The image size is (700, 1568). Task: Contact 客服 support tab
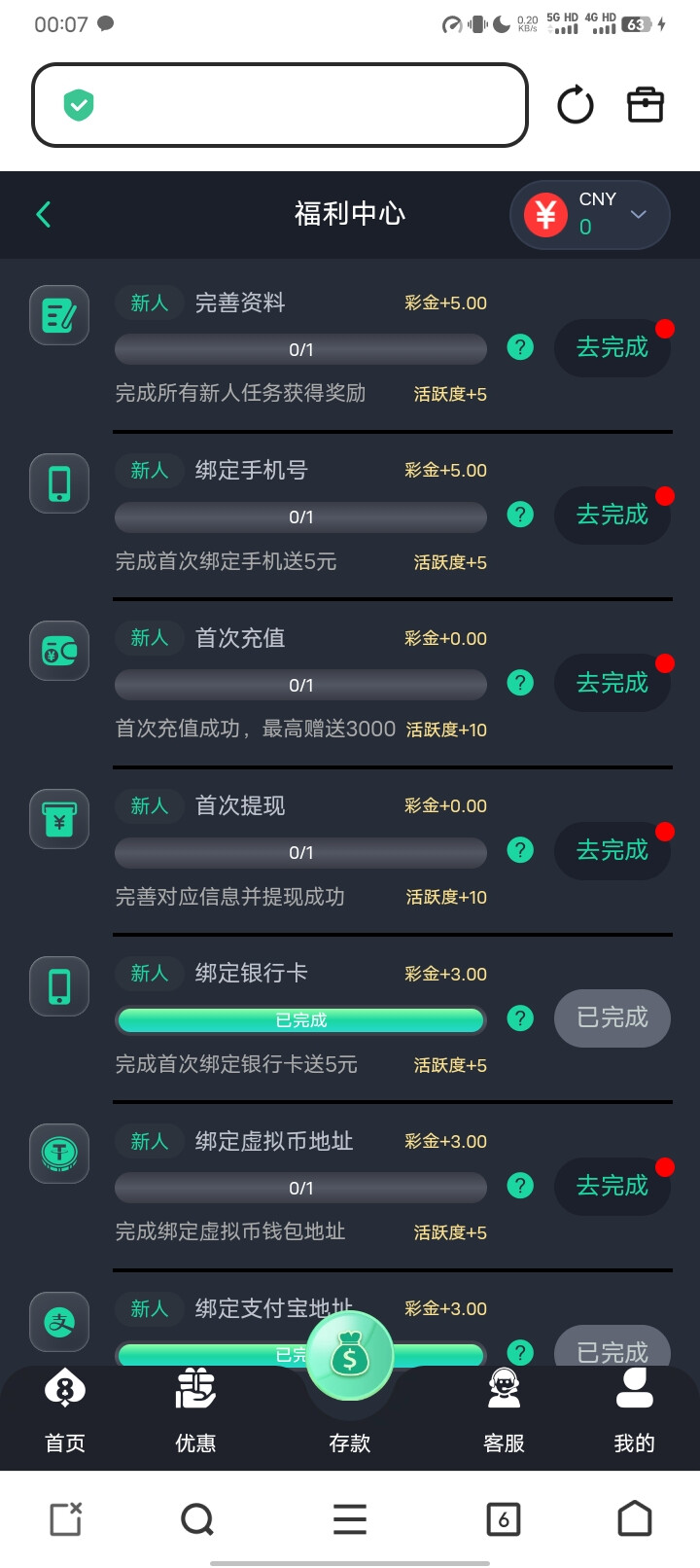(x=504, y=1410)
